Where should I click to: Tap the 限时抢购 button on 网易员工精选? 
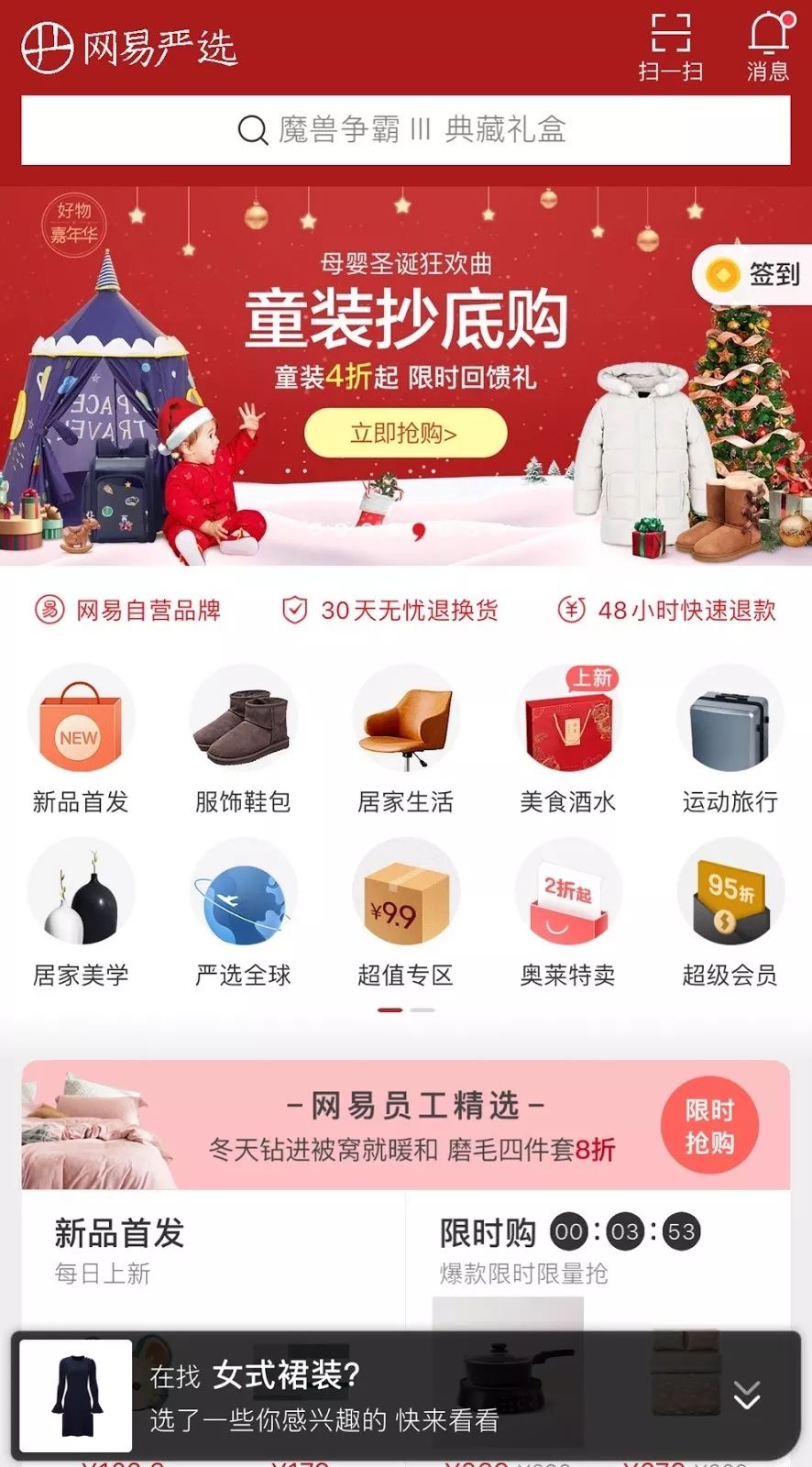tap(709, 1126)
